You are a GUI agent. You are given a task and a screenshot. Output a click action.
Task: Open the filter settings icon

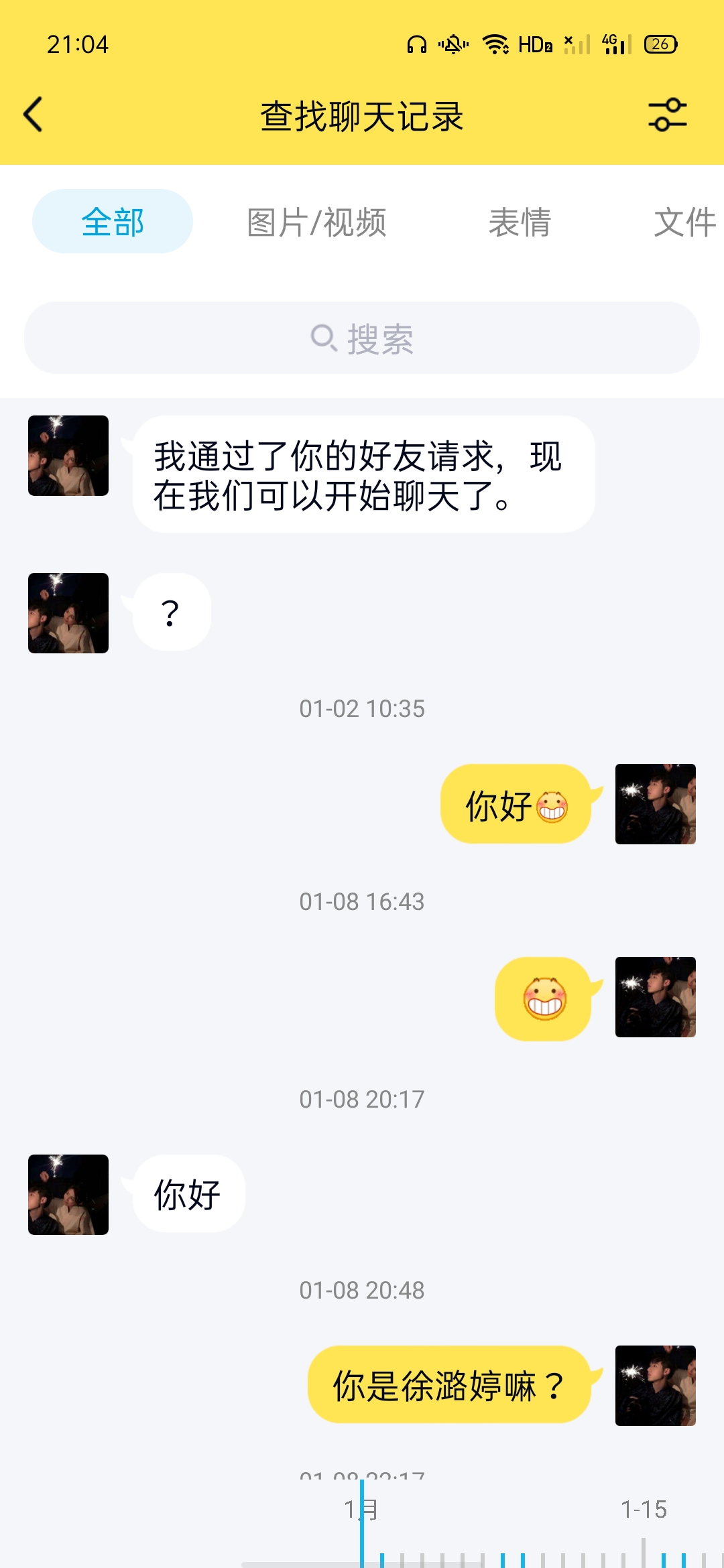point(667,115)
